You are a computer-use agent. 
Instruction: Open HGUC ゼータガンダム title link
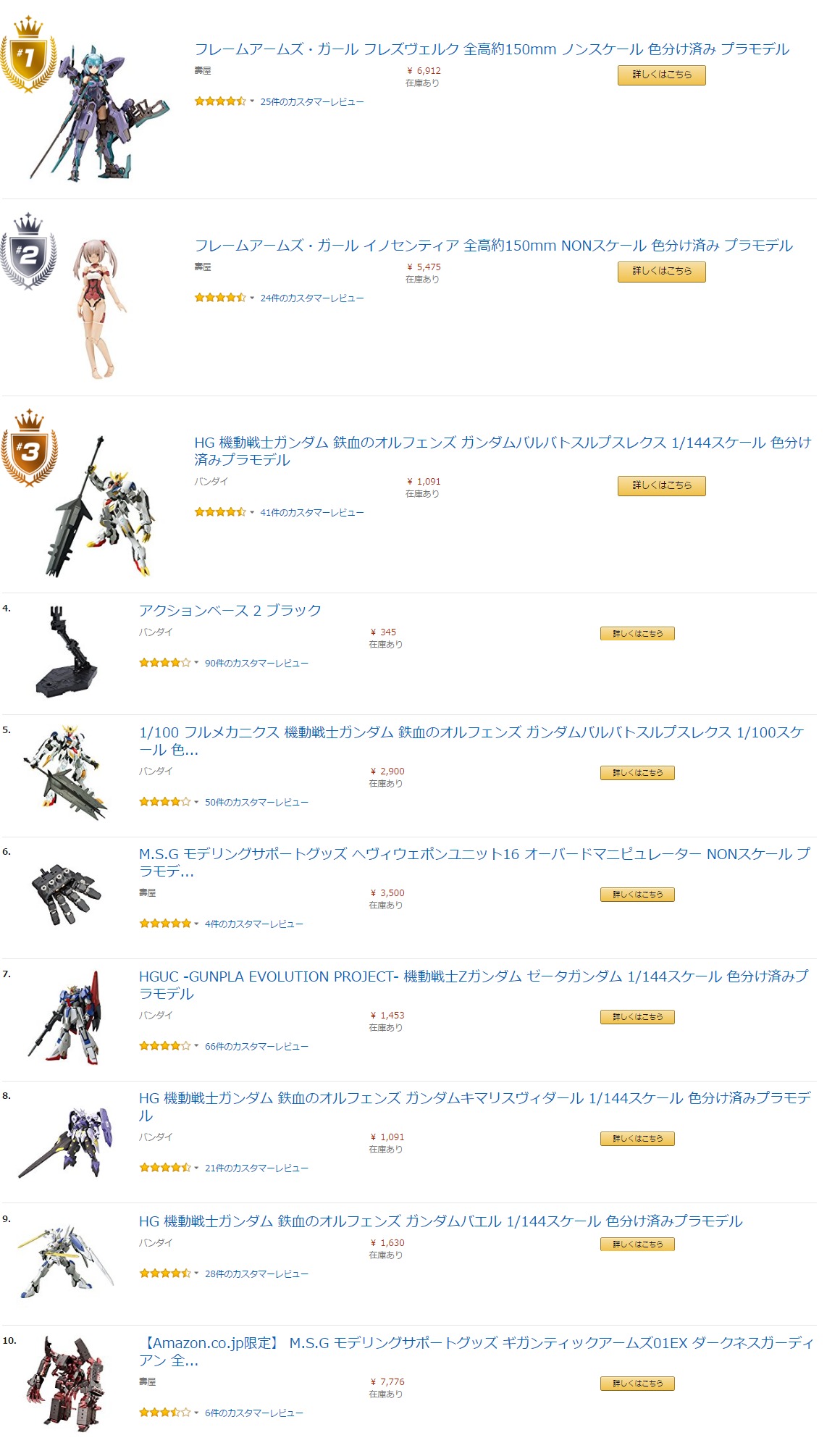point(473,976)
